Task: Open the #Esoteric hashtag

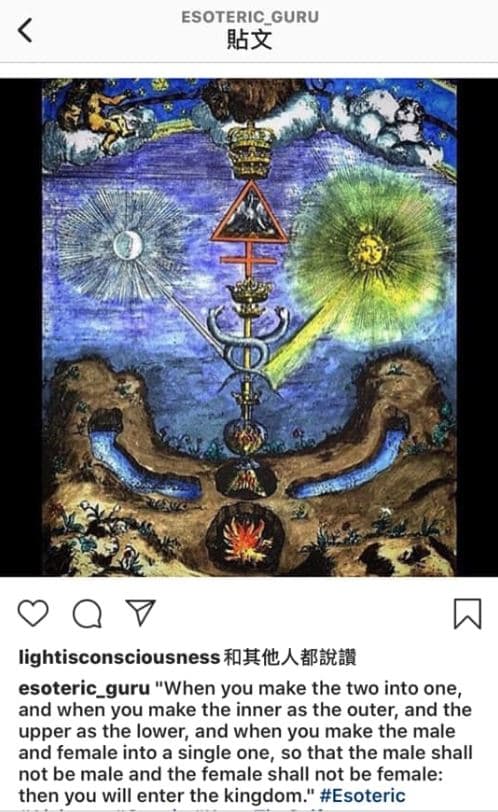Action: pyautogui.click(x=362, y=795)
